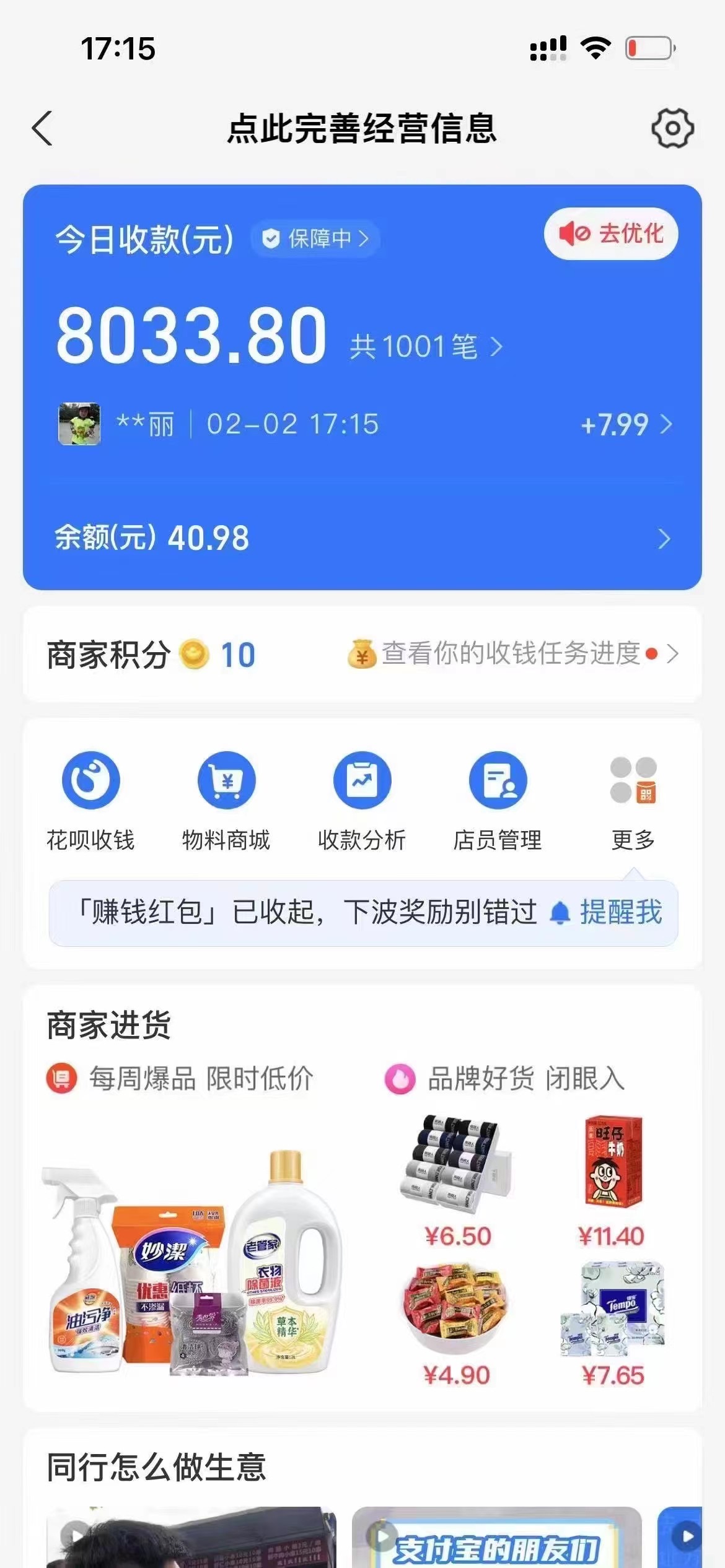Tap the 去优化 button
The image size is (725, 1568).
click(x=611, y=234)
